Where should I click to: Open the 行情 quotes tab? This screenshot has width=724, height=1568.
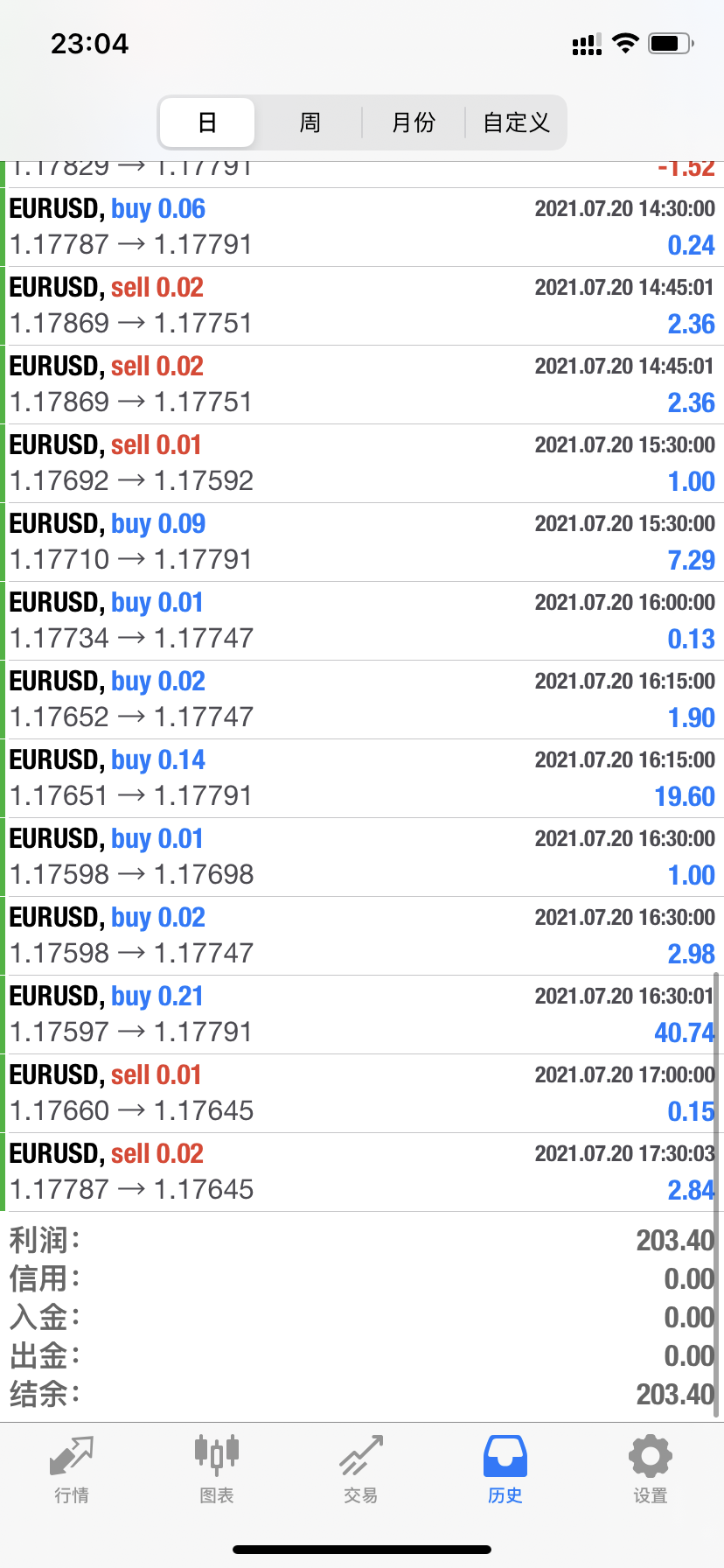(72, 1470)
